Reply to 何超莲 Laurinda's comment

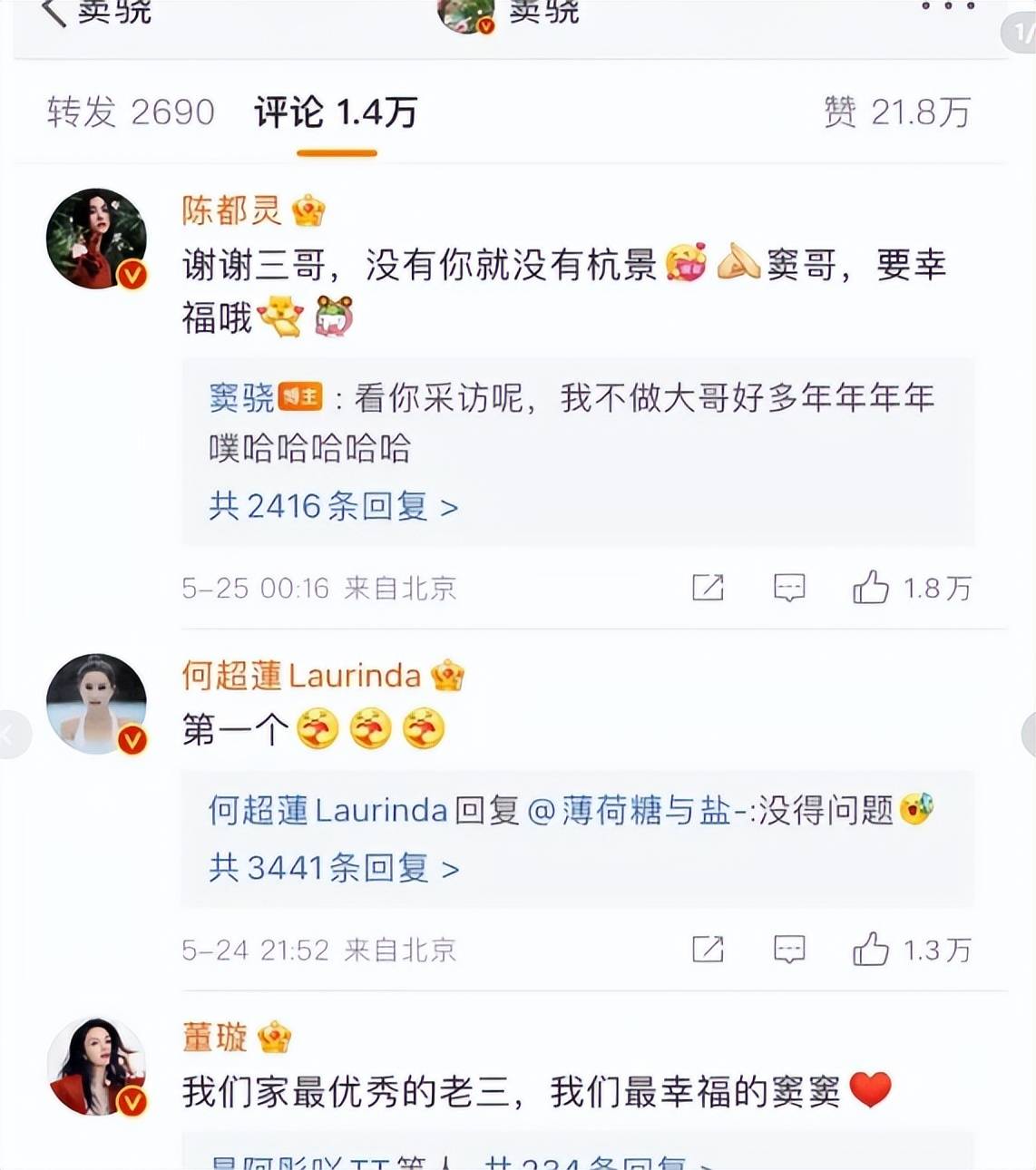pos(789,950)
